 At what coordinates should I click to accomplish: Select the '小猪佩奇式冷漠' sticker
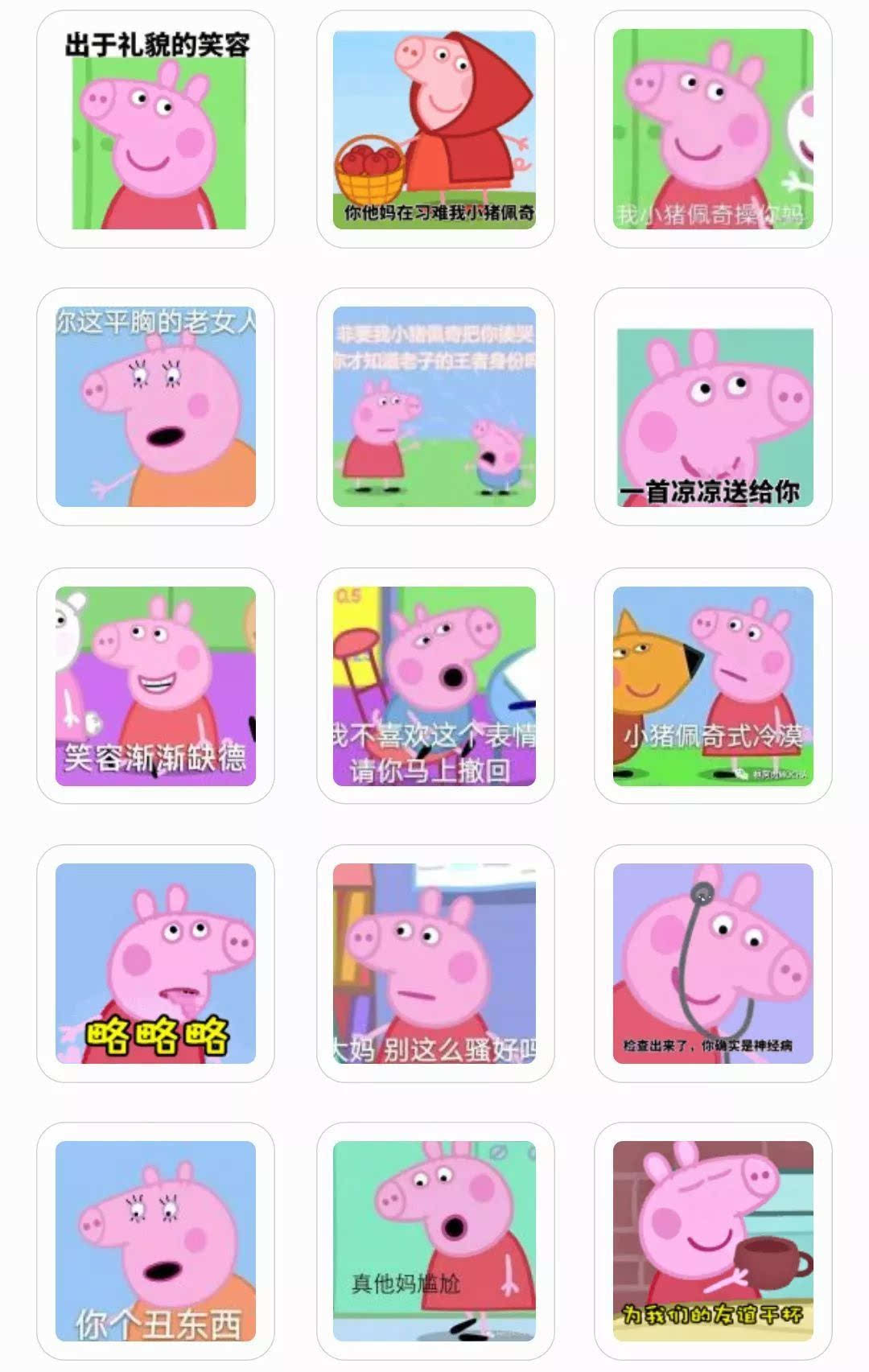click(713, 686)
